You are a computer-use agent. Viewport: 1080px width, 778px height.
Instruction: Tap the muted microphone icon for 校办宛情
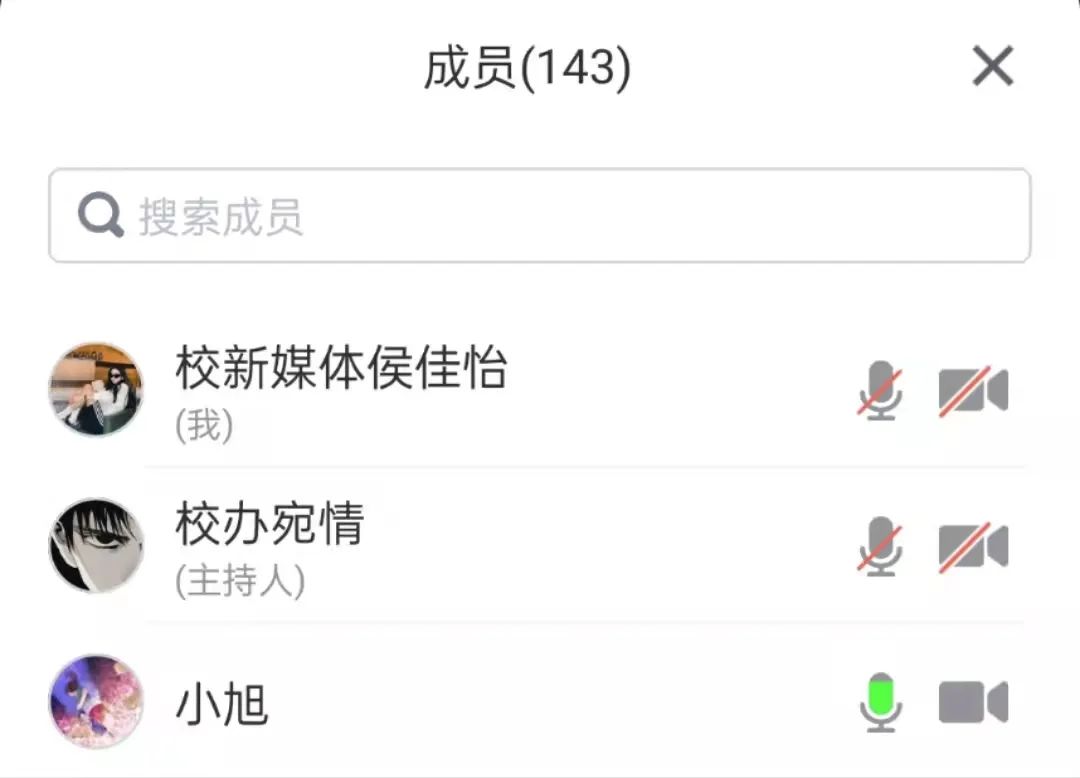(881, 546)
